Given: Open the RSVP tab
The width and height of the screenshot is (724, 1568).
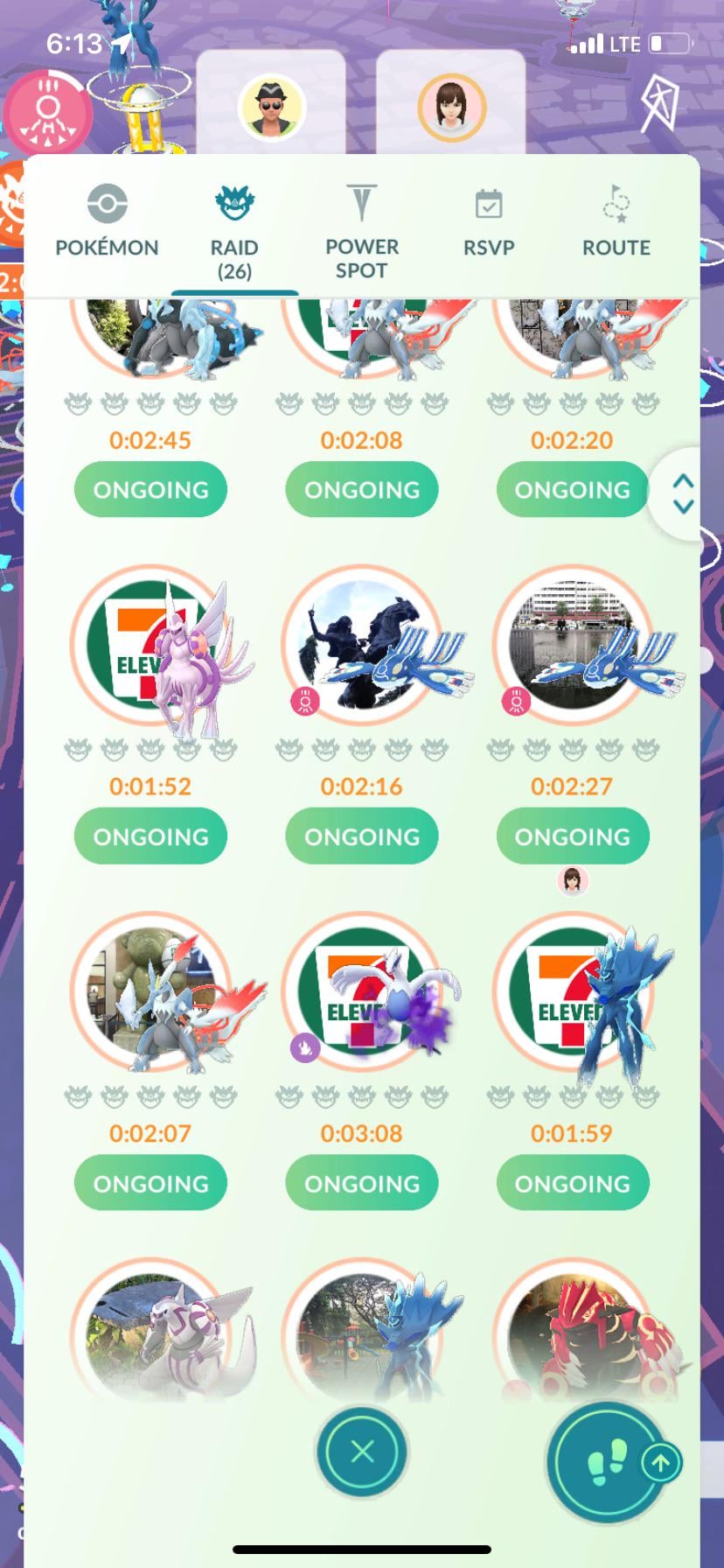Looking at the screenshot, I should click(488, 222).
